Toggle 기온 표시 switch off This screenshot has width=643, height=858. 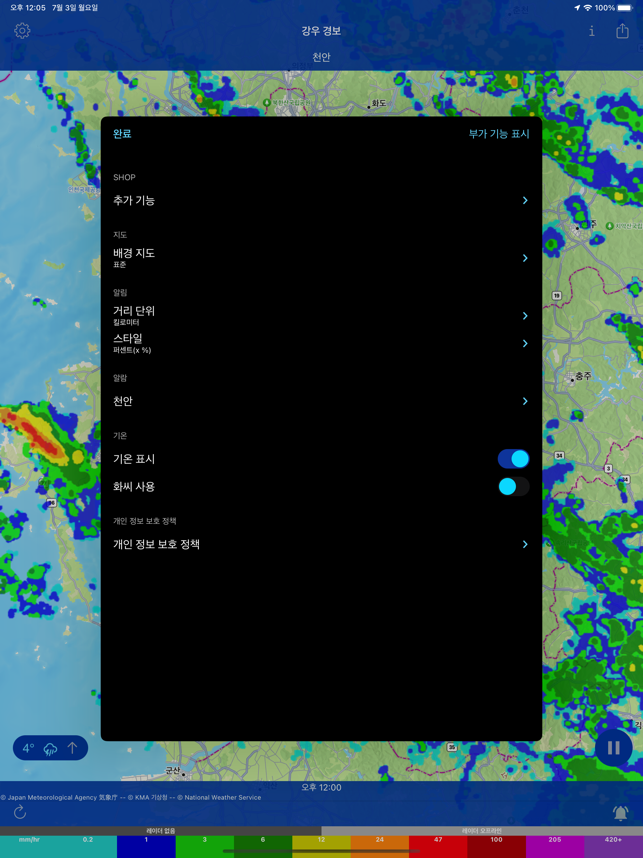pyautogui.click(x=513, y=459)
